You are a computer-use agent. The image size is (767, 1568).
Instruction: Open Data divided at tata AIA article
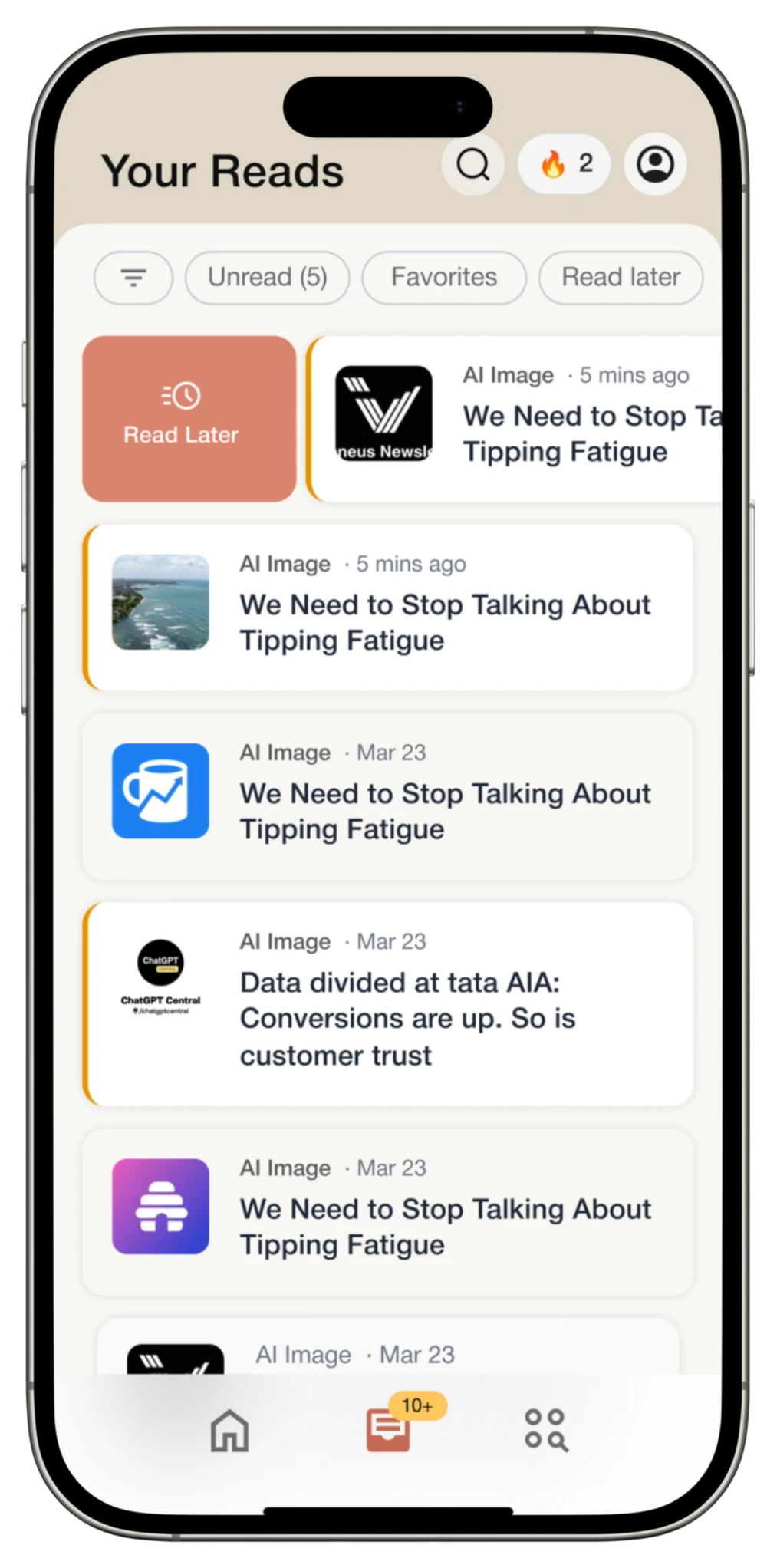[x=388, y=1004]
